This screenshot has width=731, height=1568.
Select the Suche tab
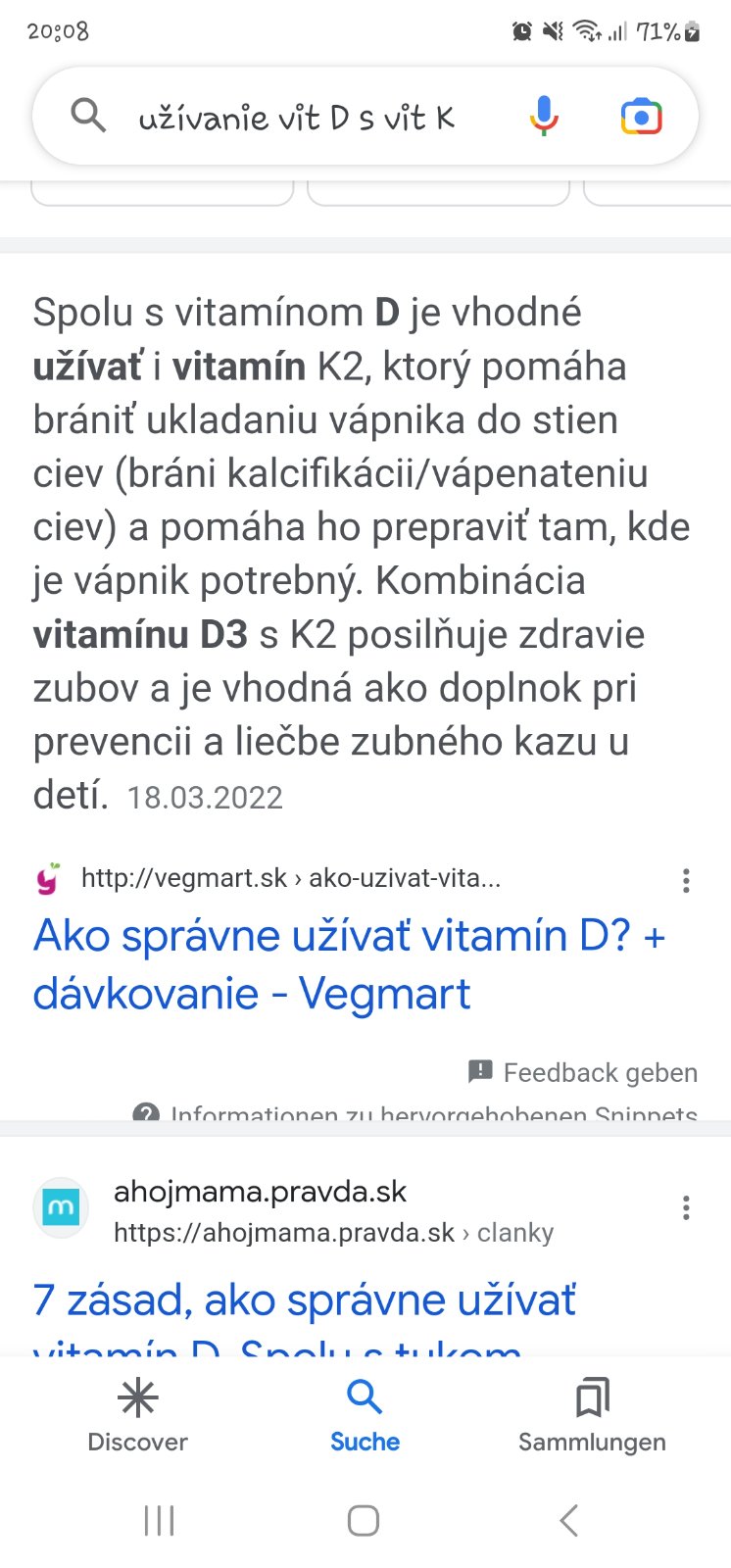point(365,1416)
